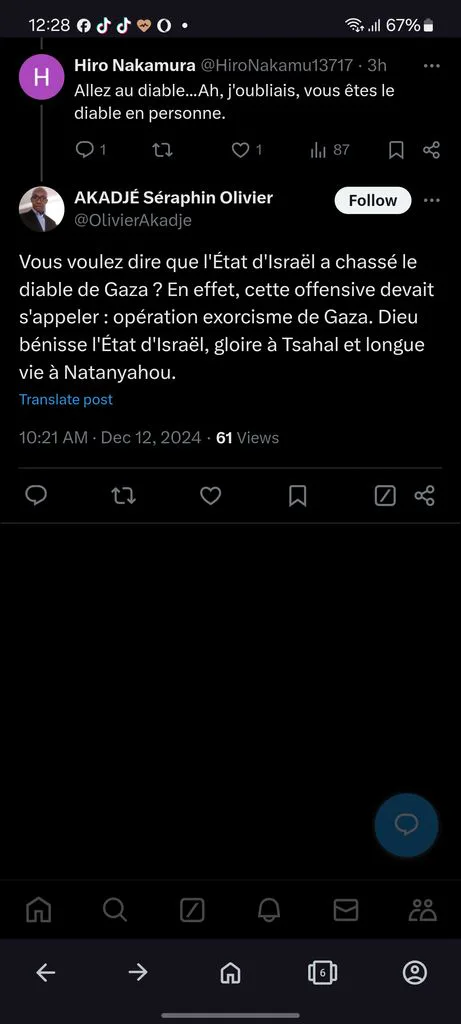461x1024 pixels.
Task: Bookmark AKADJÉ Séraphin Olivier's post
Action: point(298,496)
